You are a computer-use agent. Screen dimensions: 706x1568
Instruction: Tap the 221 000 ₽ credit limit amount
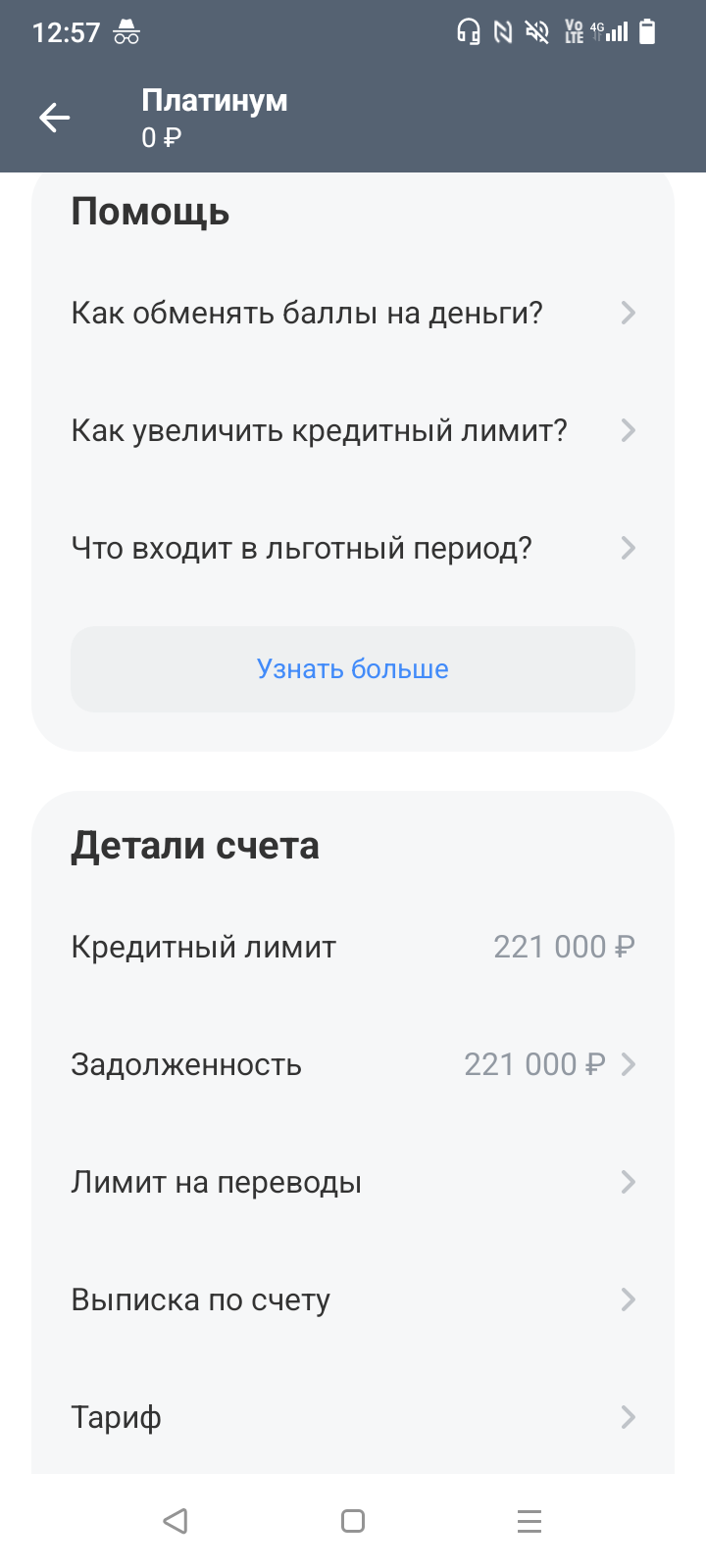pos(564,947)
